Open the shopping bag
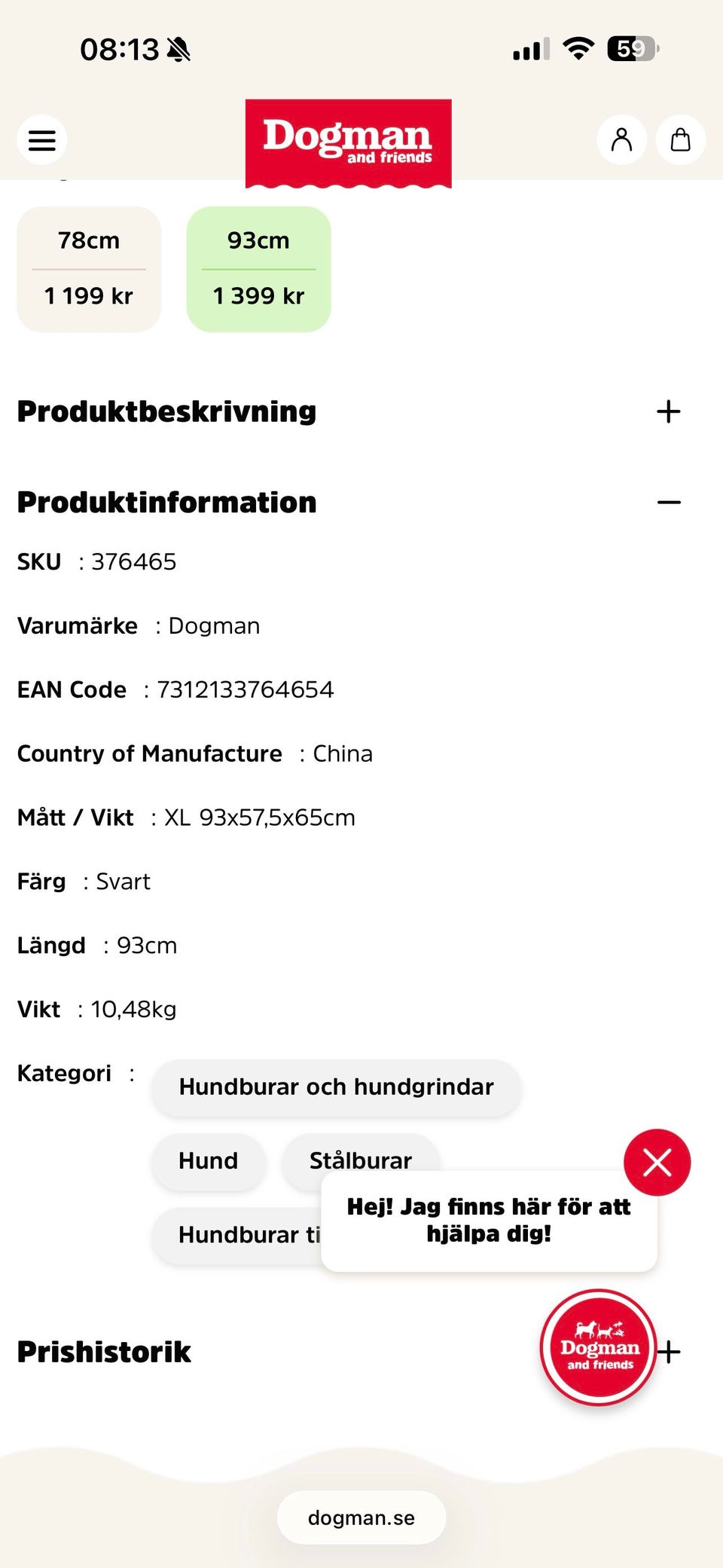 680,140
